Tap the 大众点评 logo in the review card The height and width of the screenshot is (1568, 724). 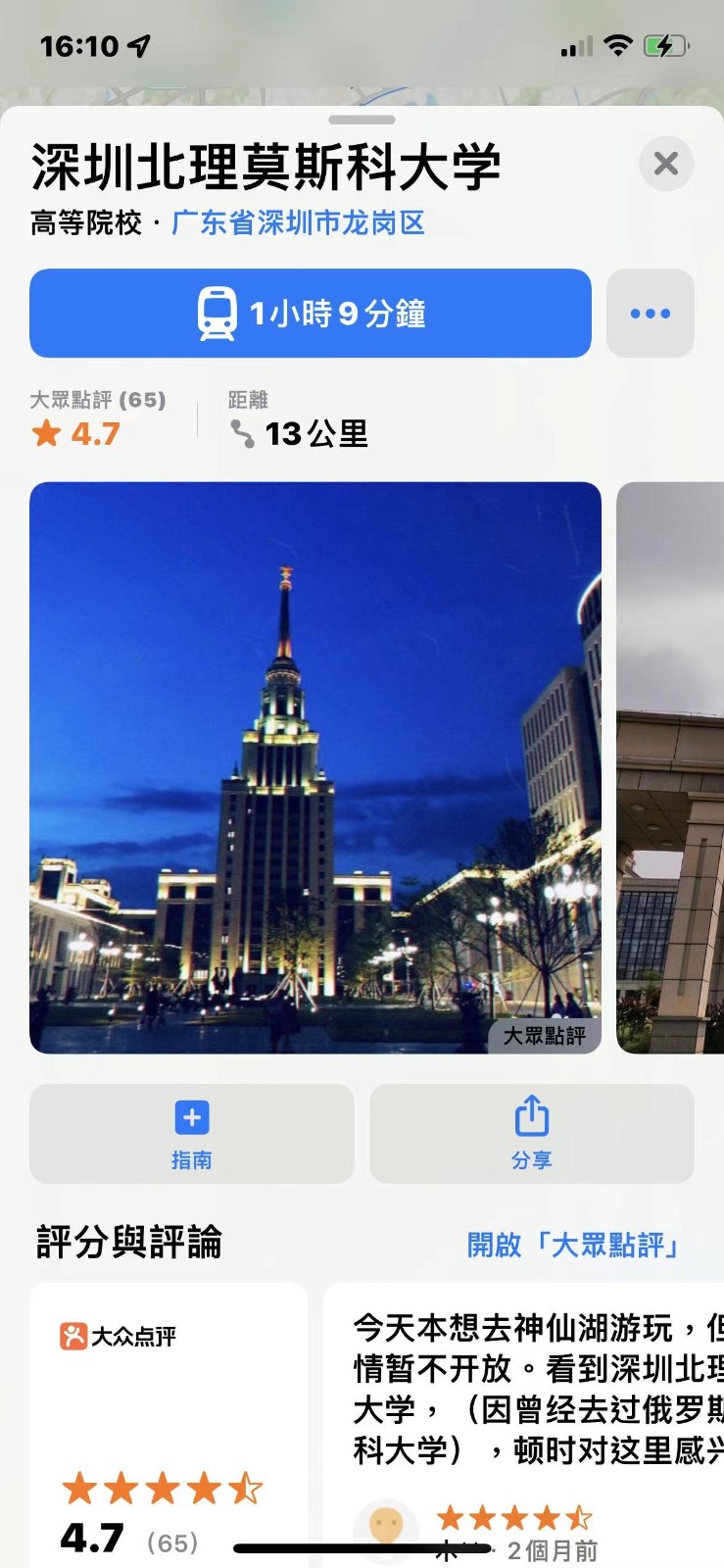pos(116,1335)
